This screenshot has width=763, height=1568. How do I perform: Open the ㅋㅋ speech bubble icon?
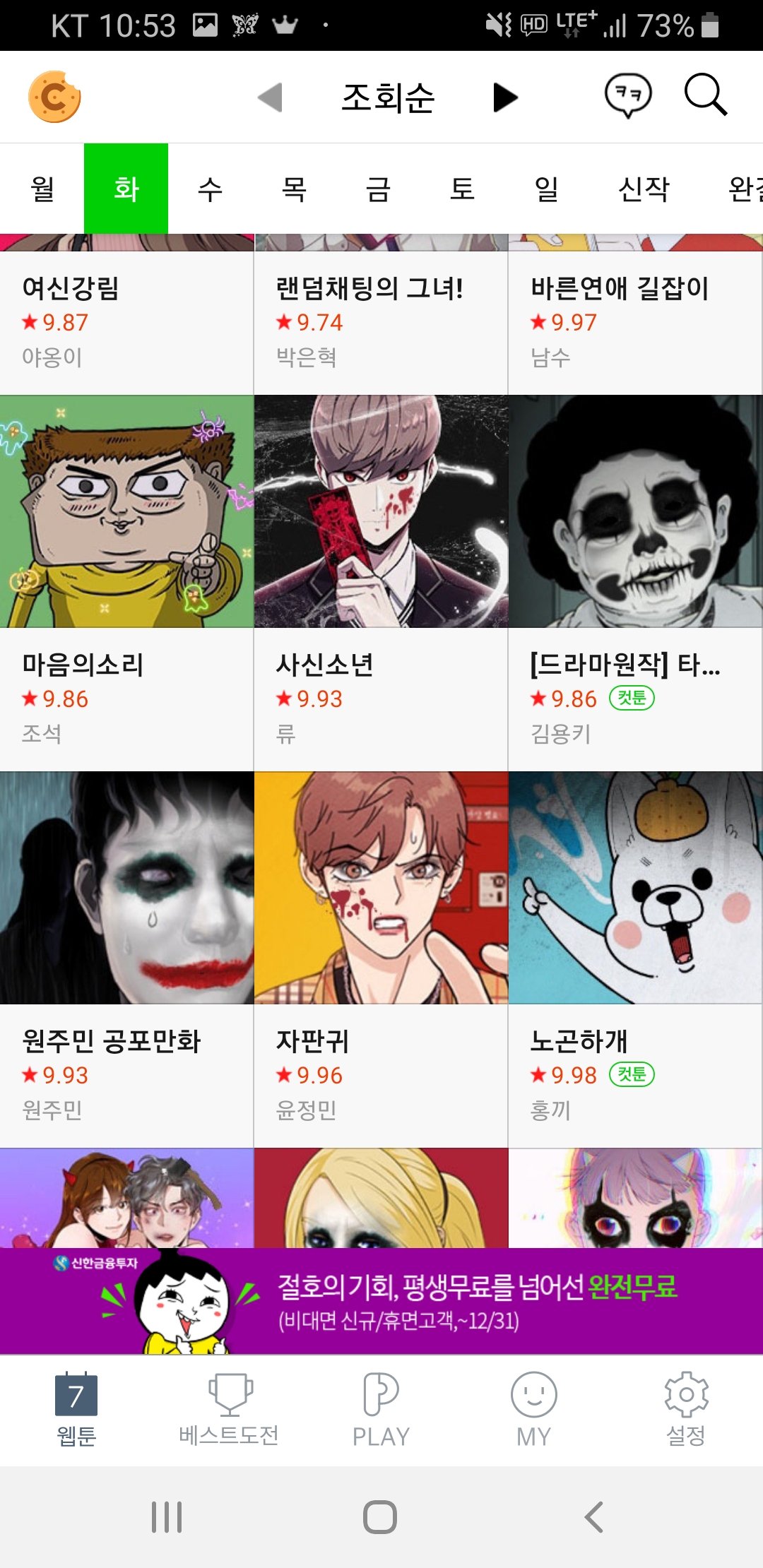tap(628, 95)
